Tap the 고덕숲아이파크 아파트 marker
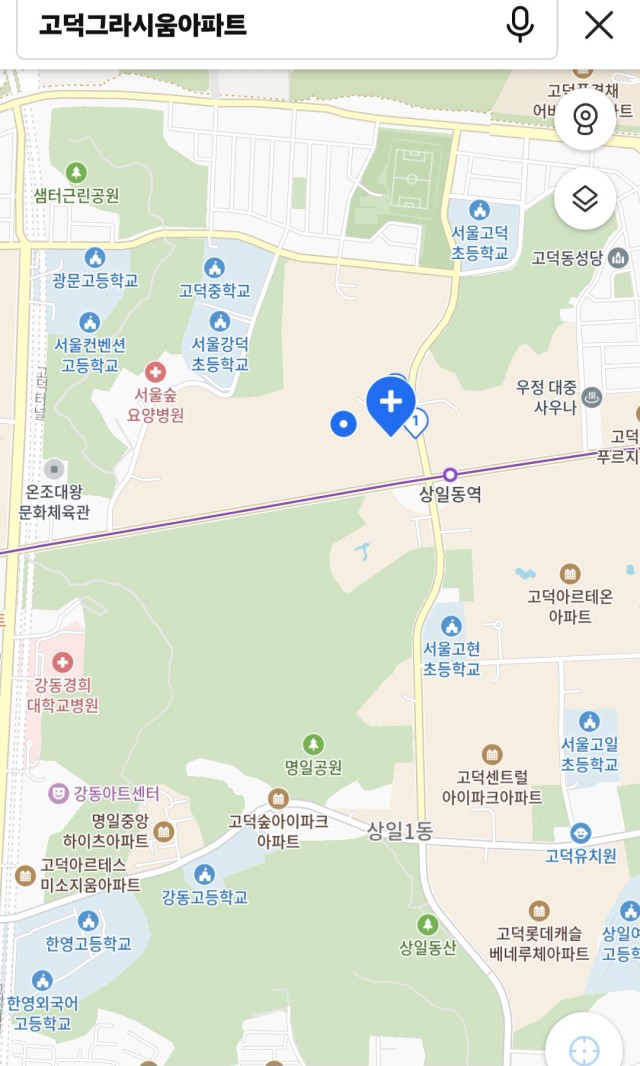Image resolution: width=640 pixels, height=1066 pixels. pos(278,799)
